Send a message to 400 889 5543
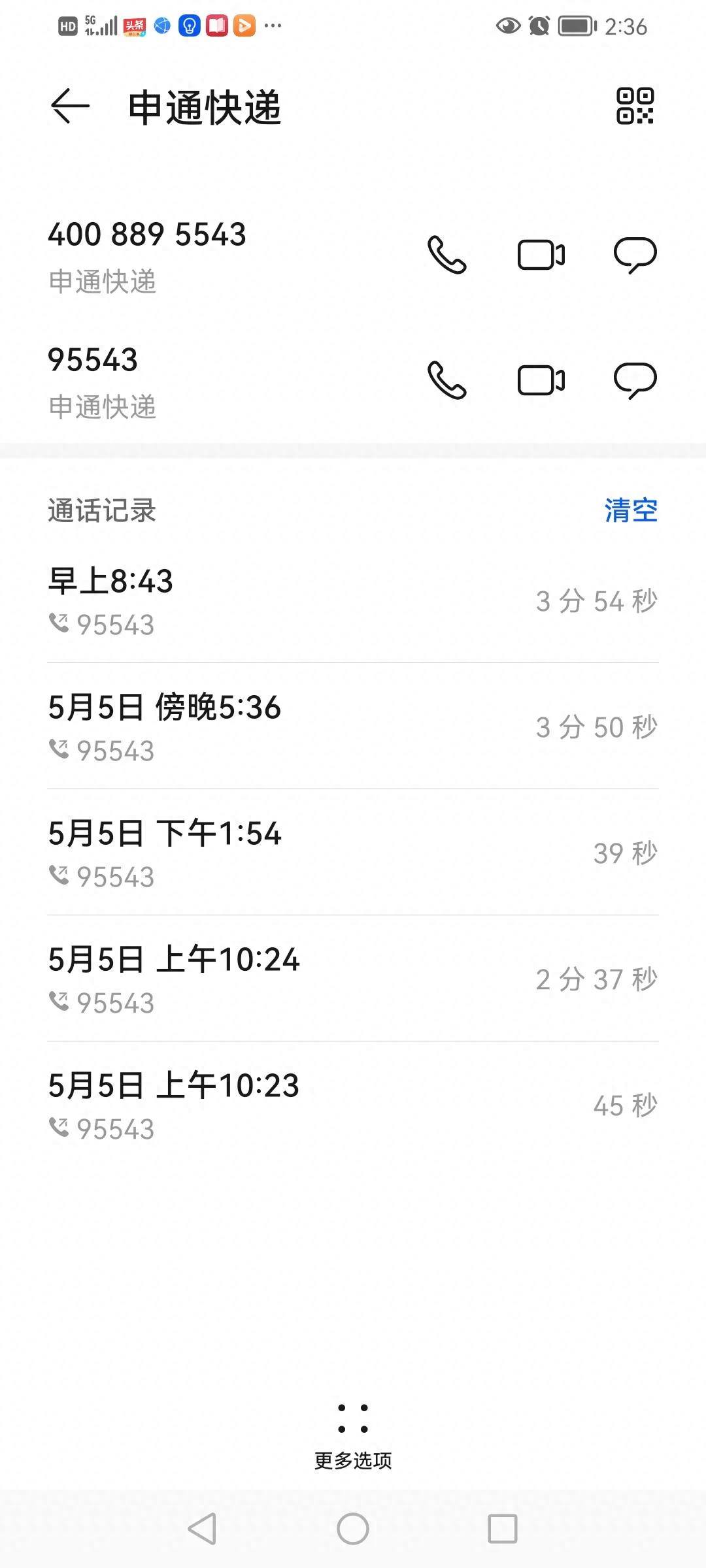Image resolution: width=706 pixels, height=1568 pixels. (635, 255)
